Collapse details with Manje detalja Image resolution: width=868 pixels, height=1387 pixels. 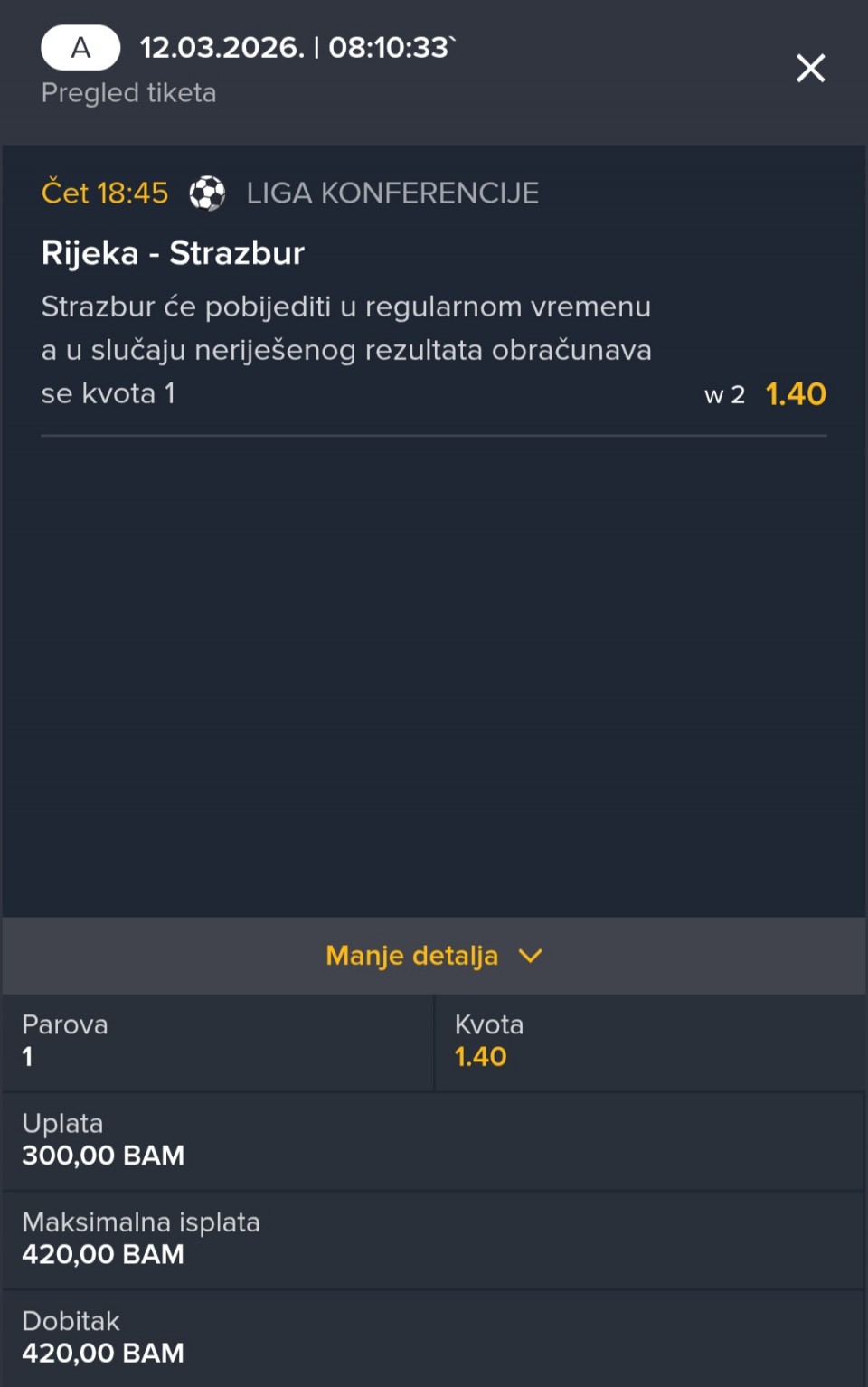pyautogui.click(x=434, y=956)
